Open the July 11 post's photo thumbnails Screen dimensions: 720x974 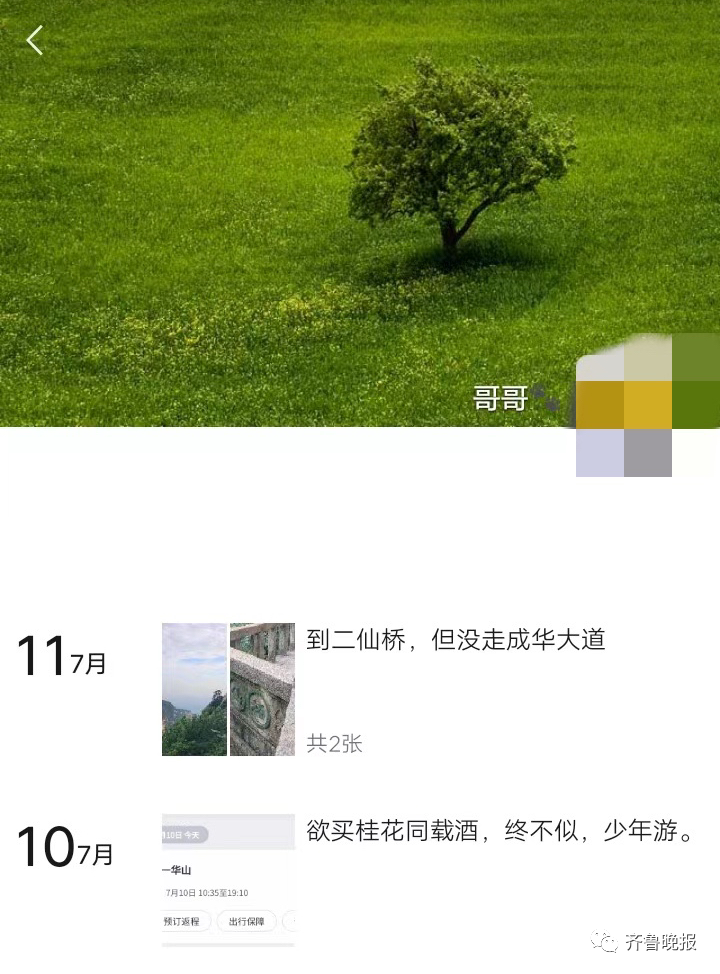click(228, 689)
